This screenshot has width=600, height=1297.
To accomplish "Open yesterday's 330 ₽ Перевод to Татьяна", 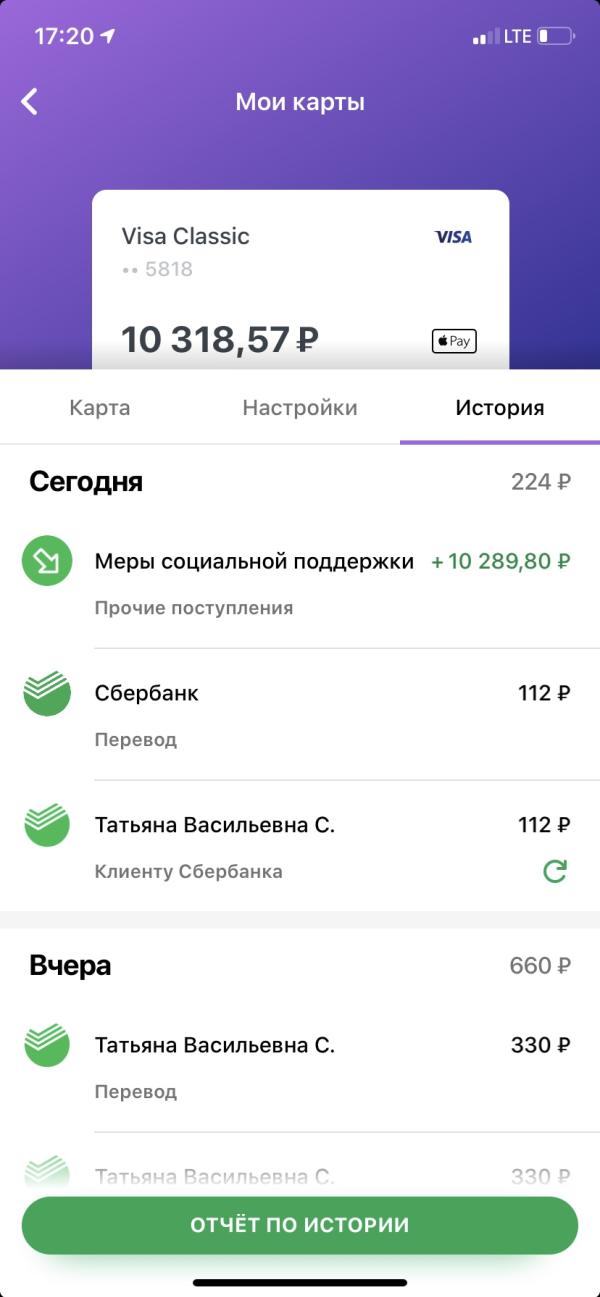I will click(x=300, y=1066).
